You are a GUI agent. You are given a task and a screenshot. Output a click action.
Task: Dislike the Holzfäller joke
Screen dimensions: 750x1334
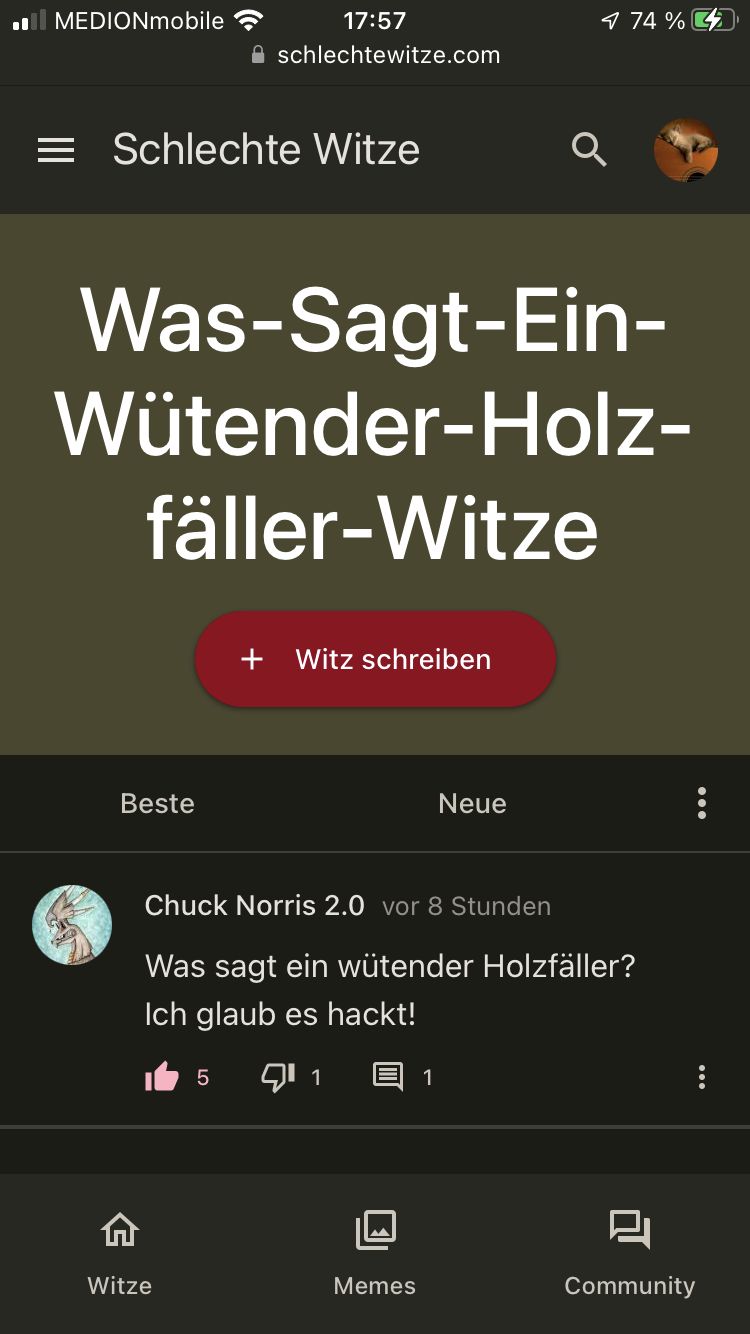coord(278,1077)
